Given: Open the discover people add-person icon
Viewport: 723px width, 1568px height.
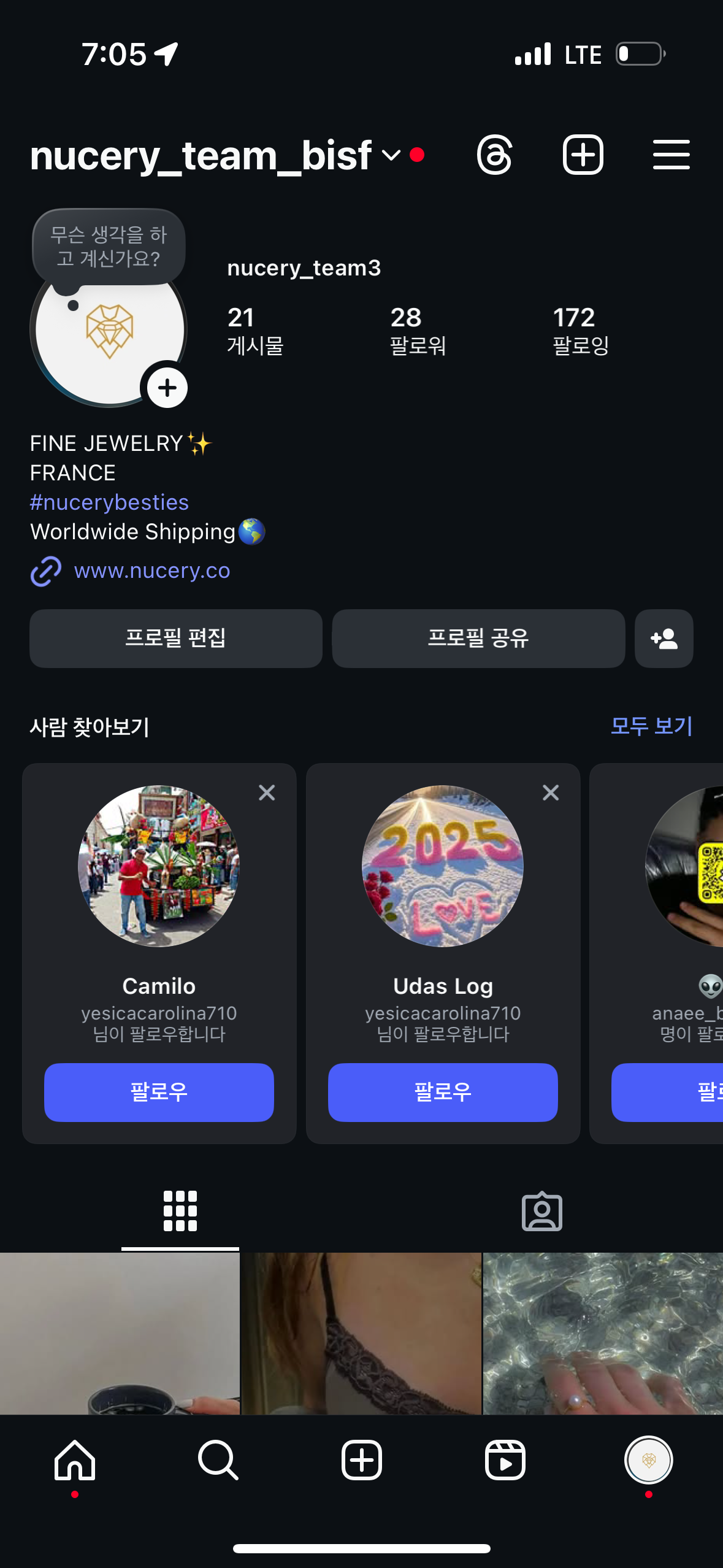Looking at the screenshot, I should [x=664, y=638].
